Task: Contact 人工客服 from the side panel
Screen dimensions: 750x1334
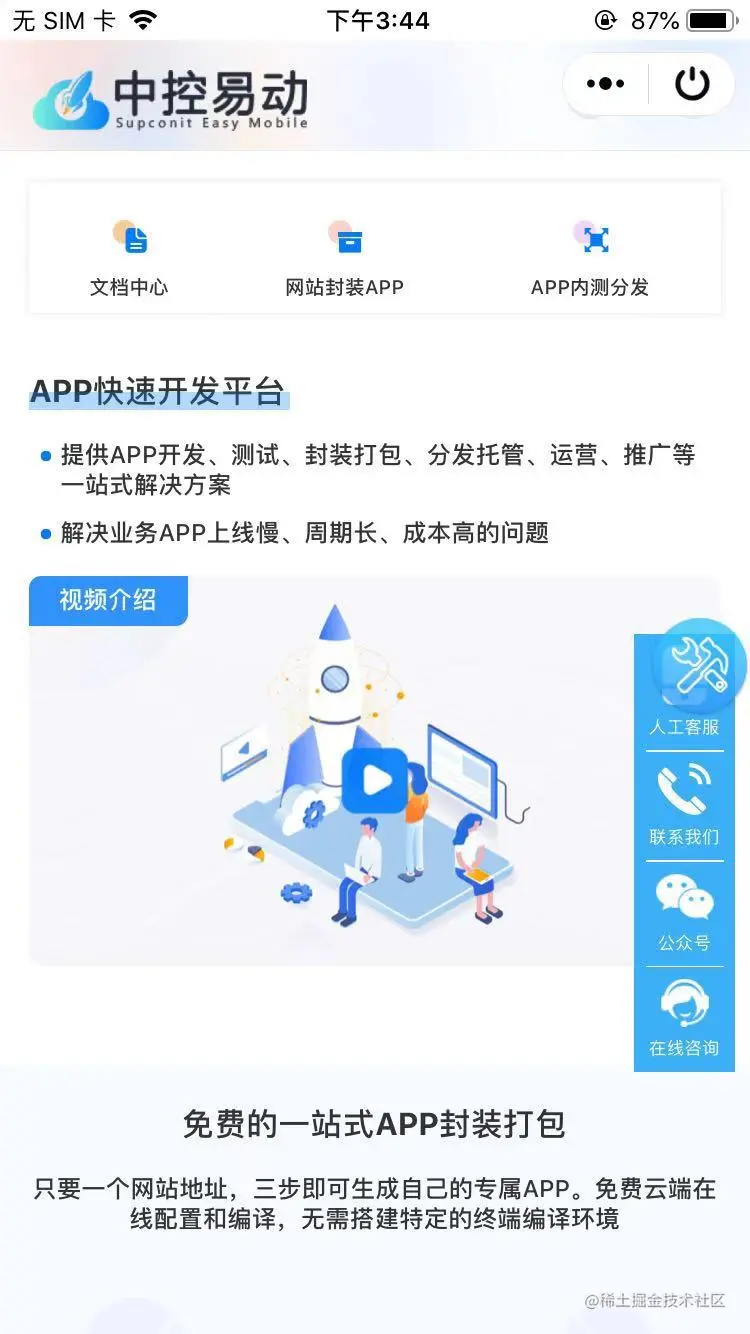Action: coord(685,690)
